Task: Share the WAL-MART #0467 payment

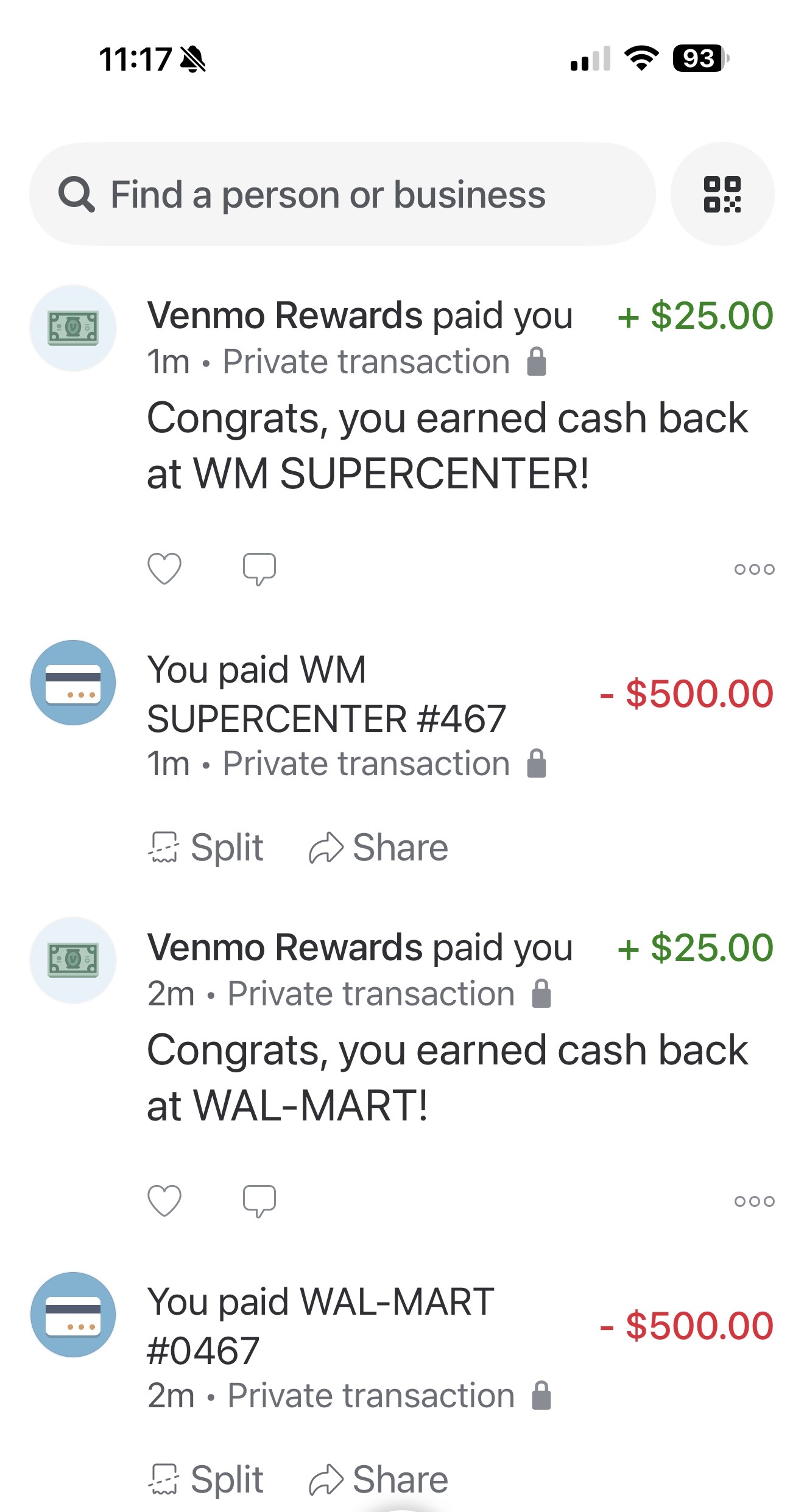Action: pyautogui.click(x=379, y=1480)
